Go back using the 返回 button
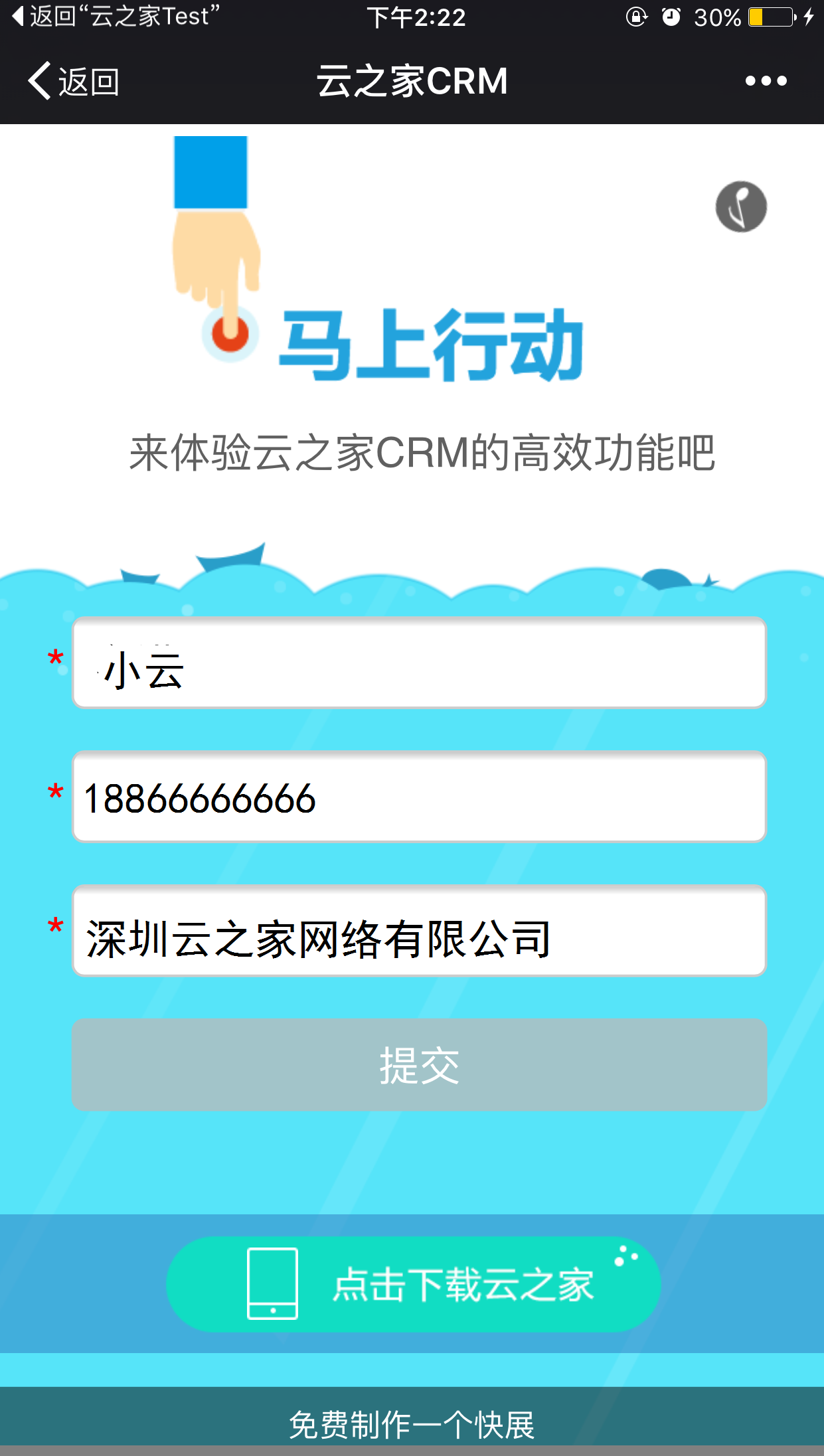The height and width of the screenshot is (1456, 824). [x=73, y=81]
